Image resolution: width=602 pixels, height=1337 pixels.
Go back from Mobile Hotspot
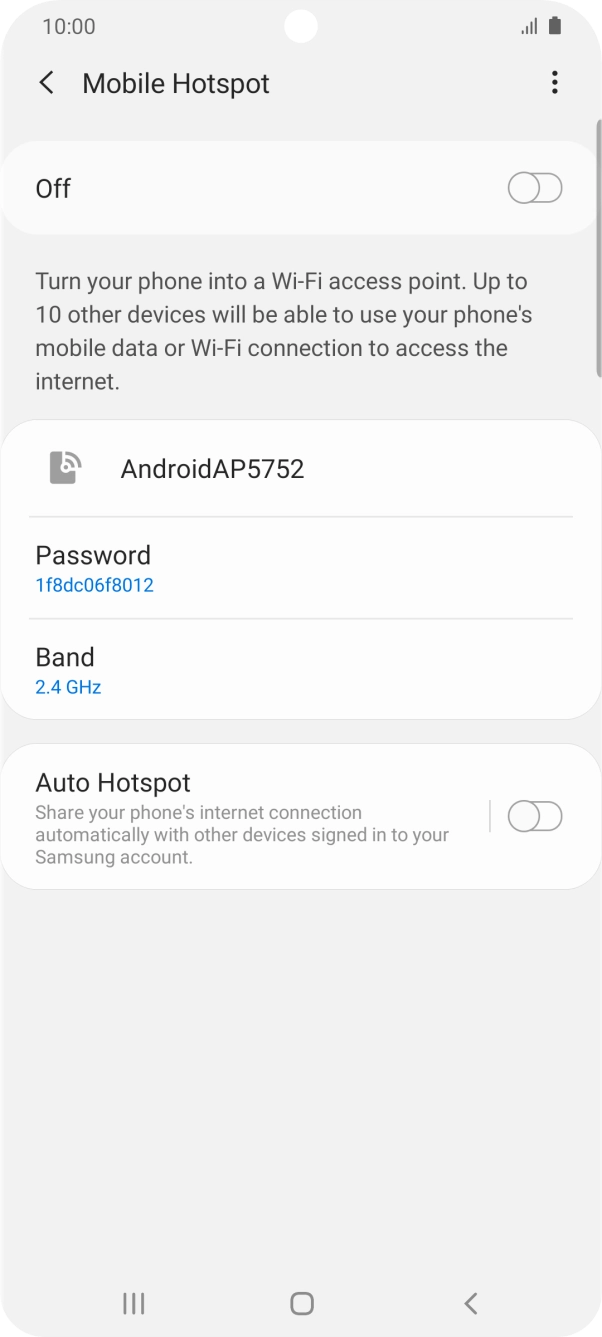[46, 83]
